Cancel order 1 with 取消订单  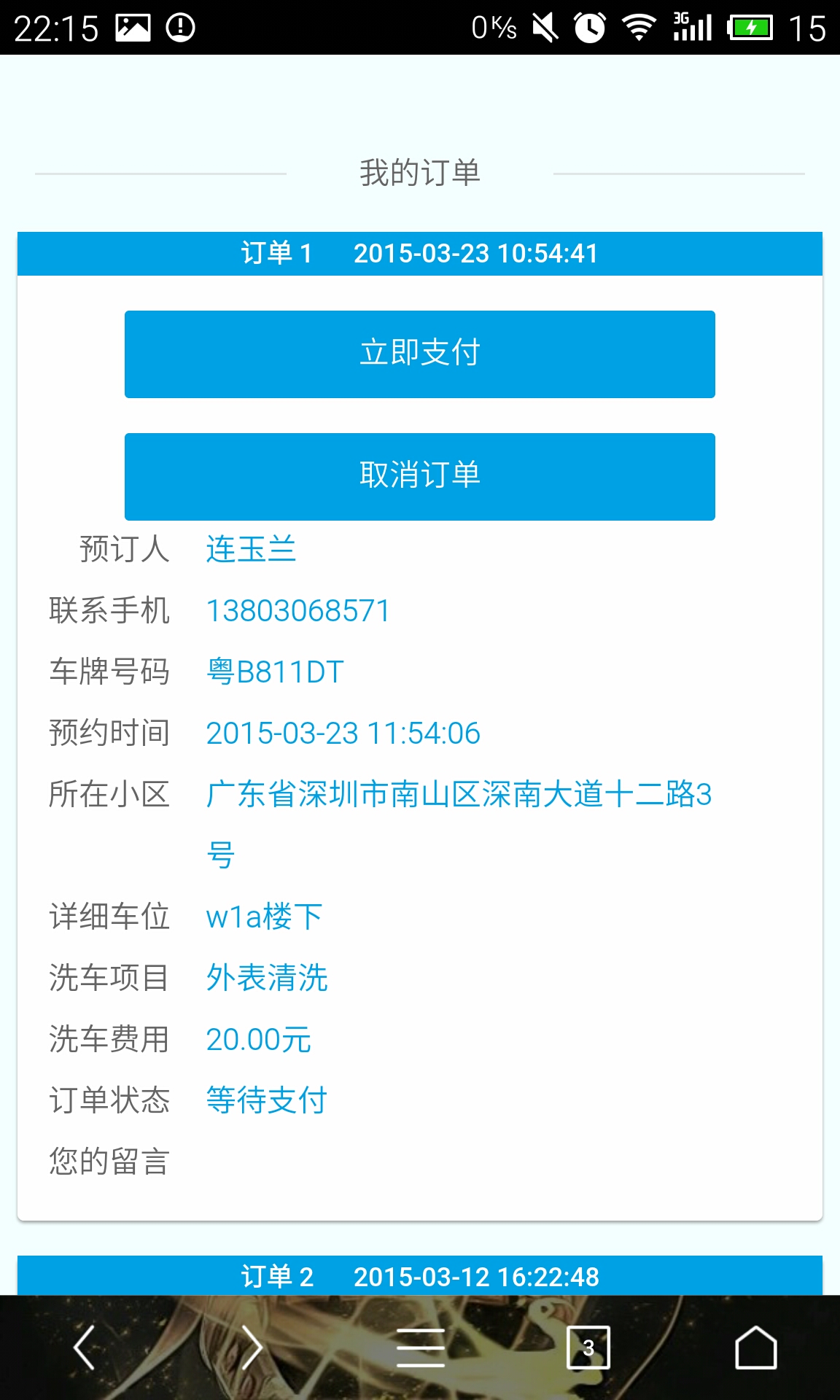(420, 477)
